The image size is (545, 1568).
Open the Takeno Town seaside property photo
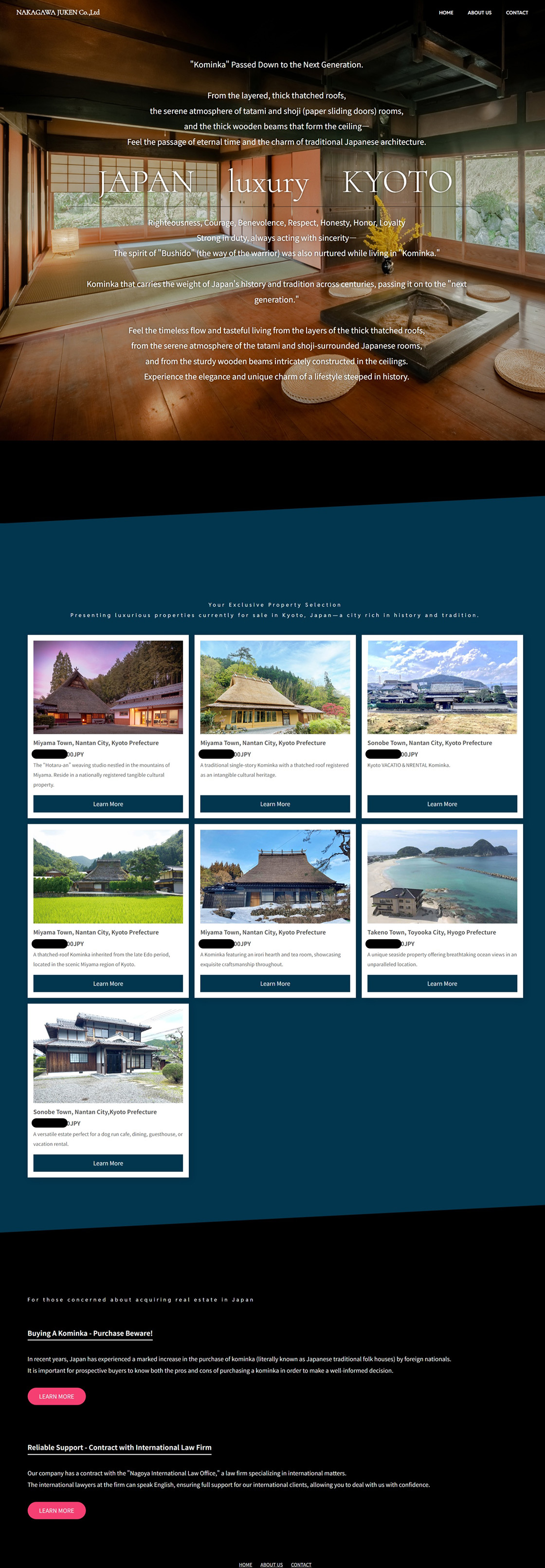(x=441, y=876)
